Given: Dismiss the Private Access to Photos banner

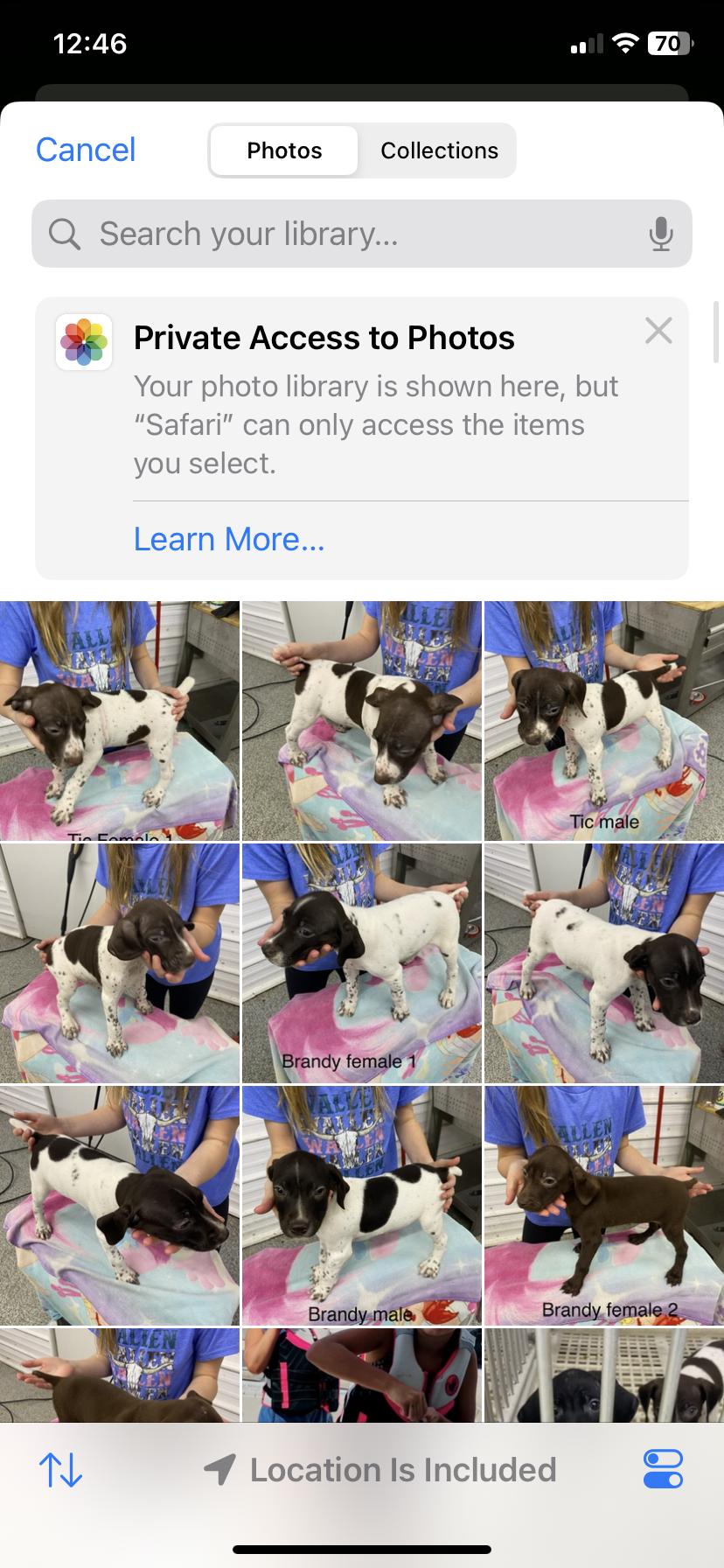Looking at the screenshot, I should coord(658,331).
